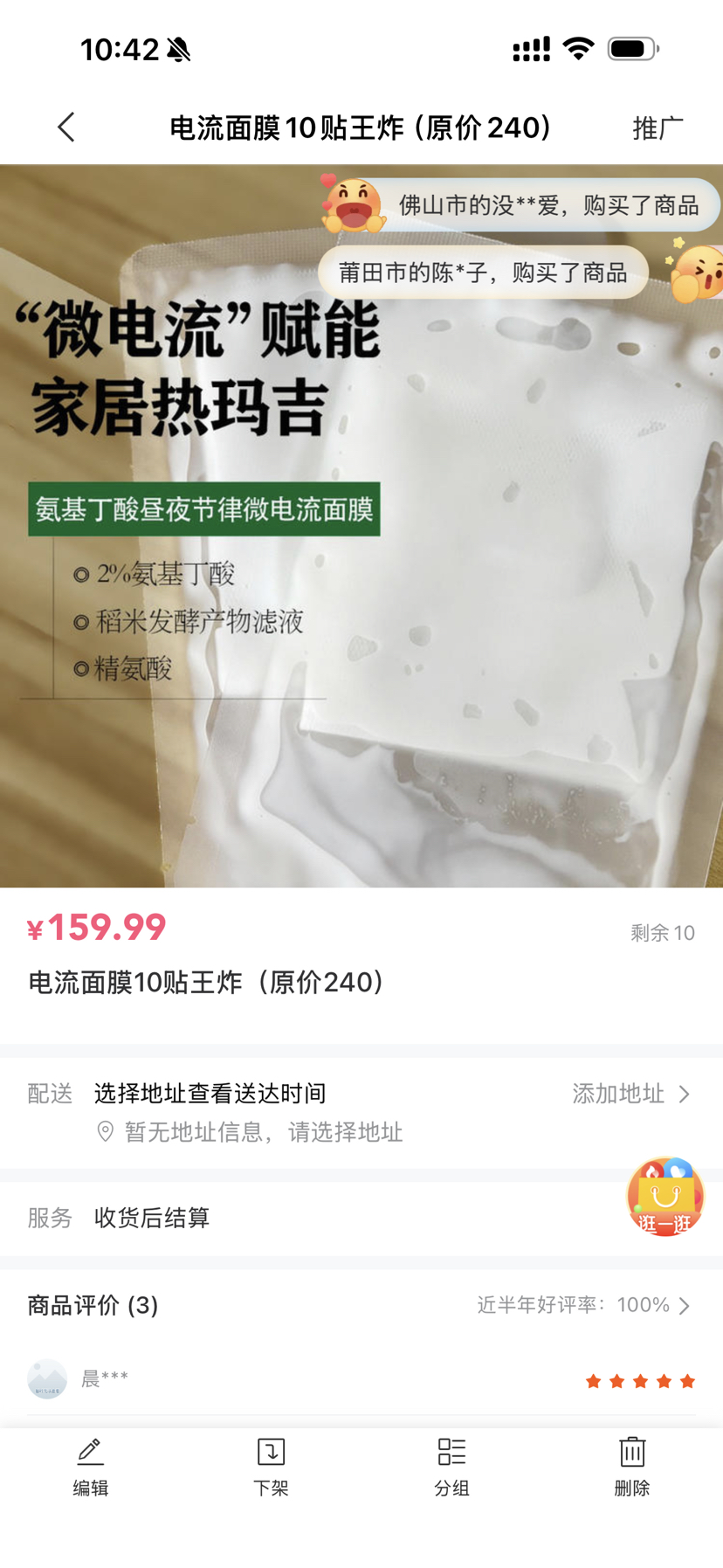Tap 选择地址查看送达时间 to choose address
723x1568 pixels.
[210, 1093]
